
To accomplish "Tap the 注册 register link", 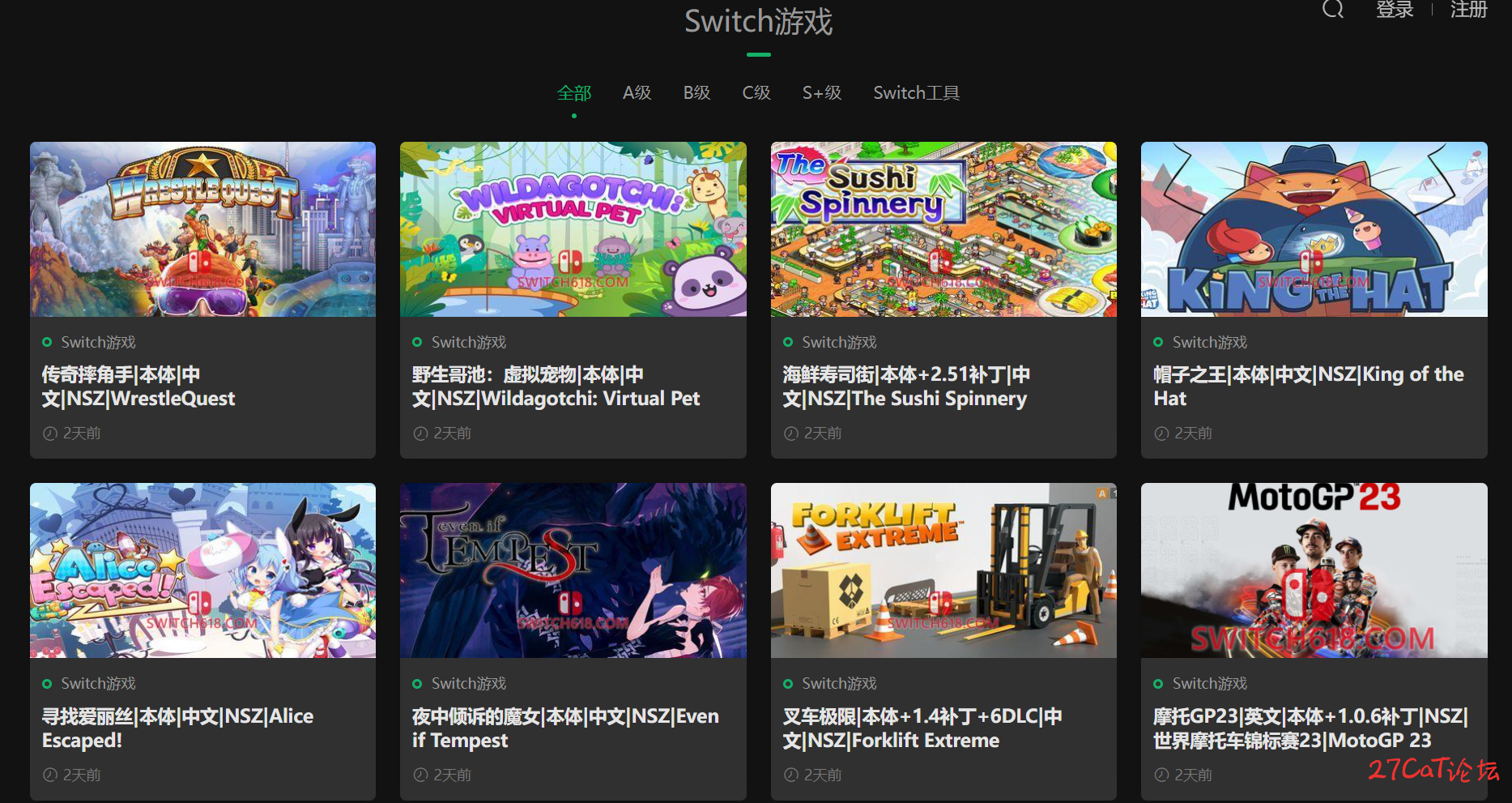I will (1468, 10).
